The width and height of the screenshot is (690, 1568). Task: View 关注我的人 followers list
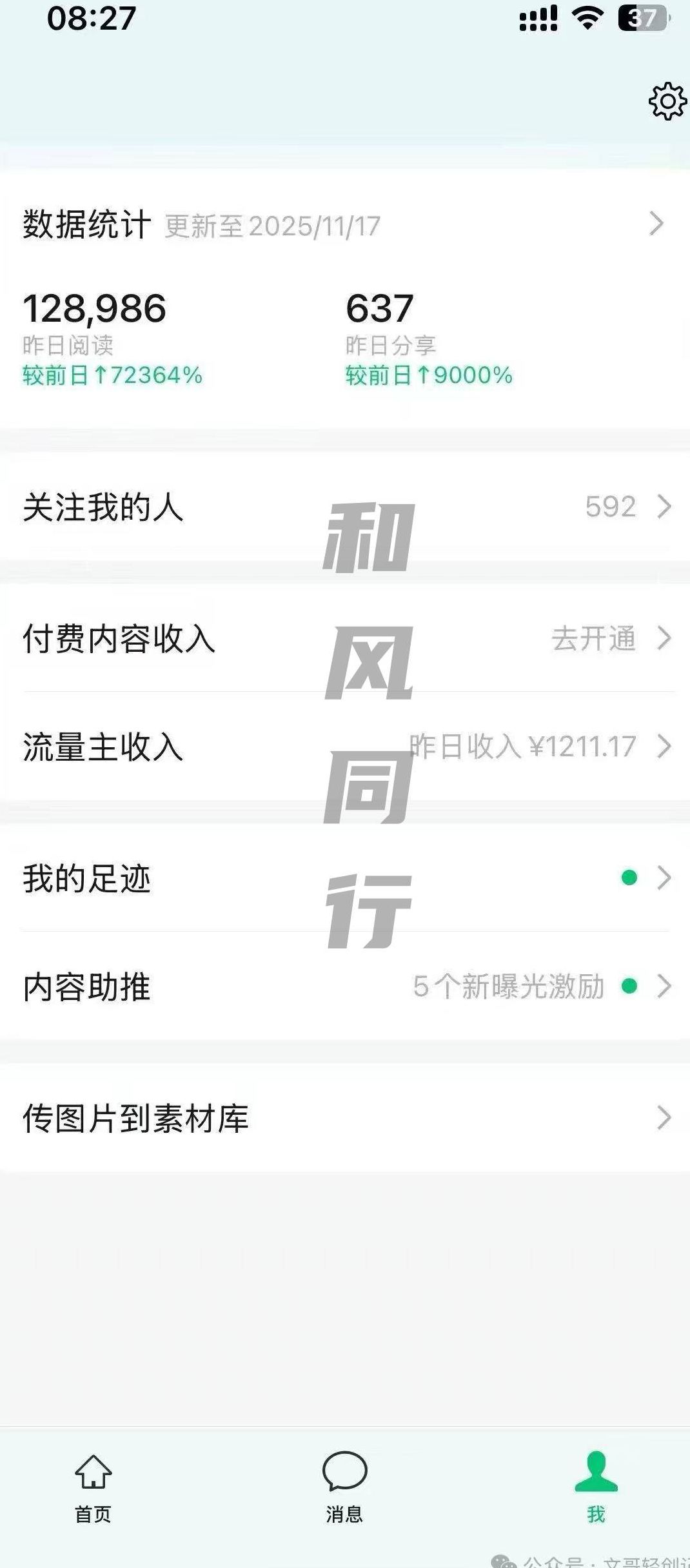(345, 507)
